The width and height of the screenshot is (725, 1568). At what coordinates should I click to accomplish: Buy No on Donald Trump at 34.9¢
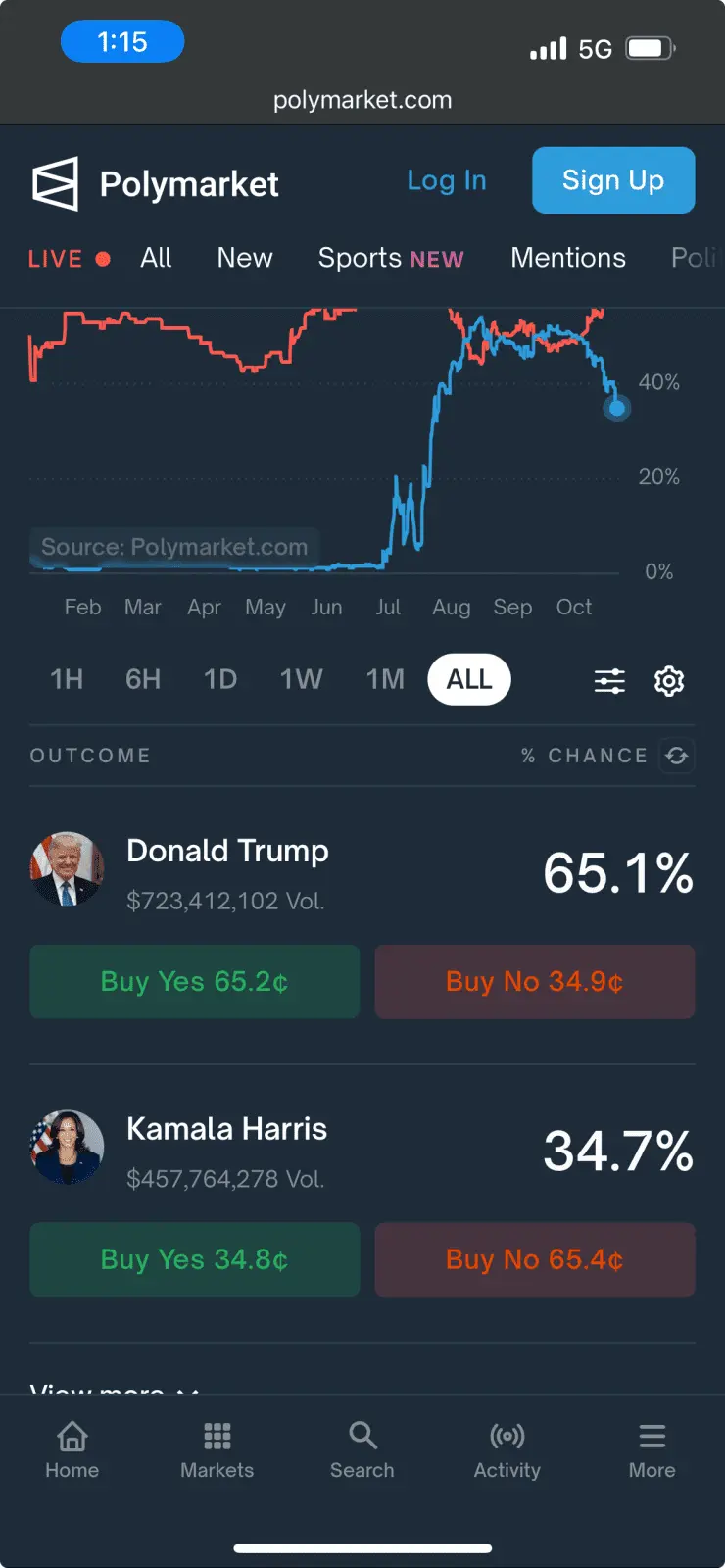(x=535, y=981)
